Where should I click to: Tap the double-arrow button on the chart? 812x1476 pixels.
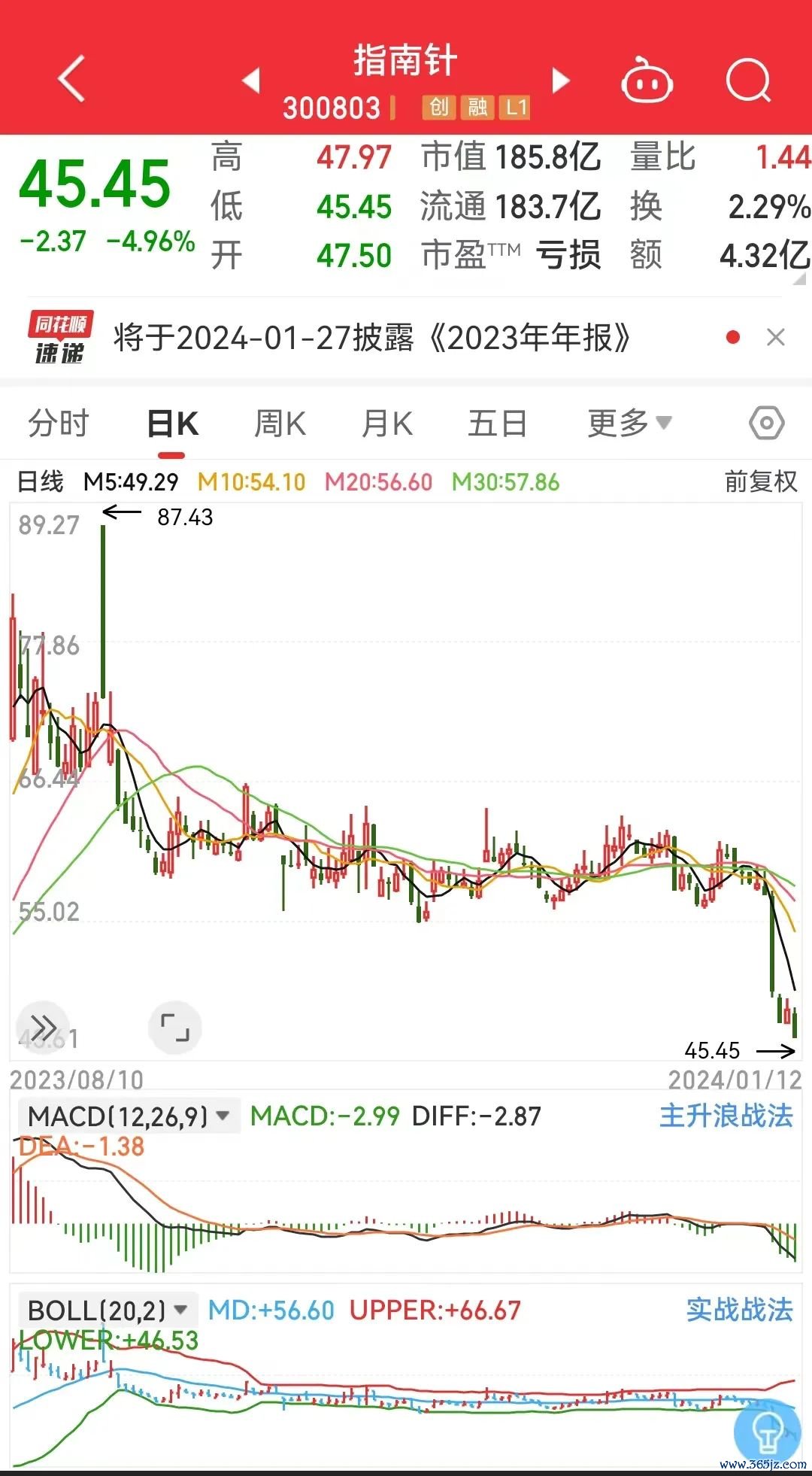[43, 1027]
